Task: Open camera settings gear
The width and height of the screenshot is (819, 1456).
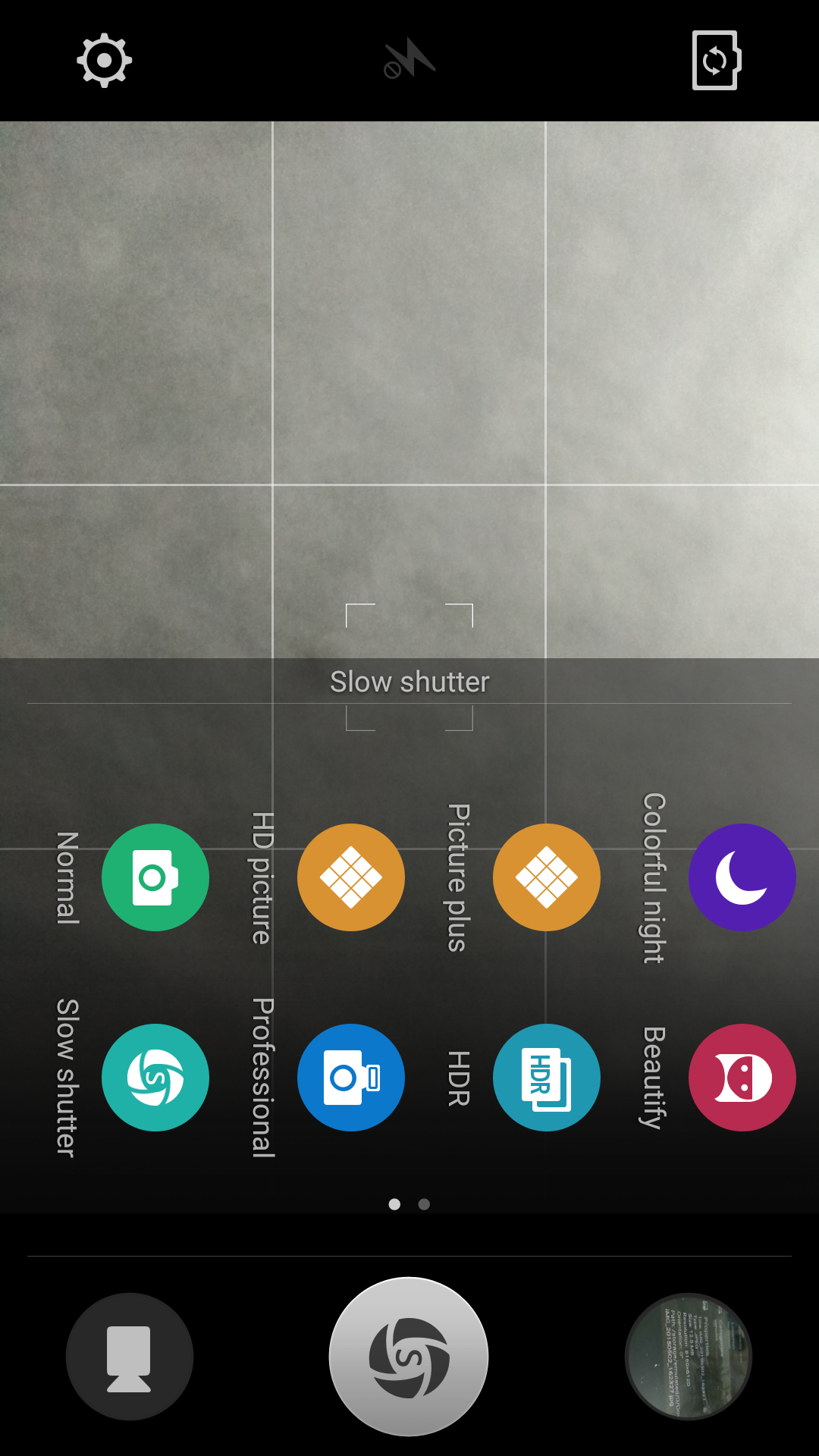Action: pos(104,60)
